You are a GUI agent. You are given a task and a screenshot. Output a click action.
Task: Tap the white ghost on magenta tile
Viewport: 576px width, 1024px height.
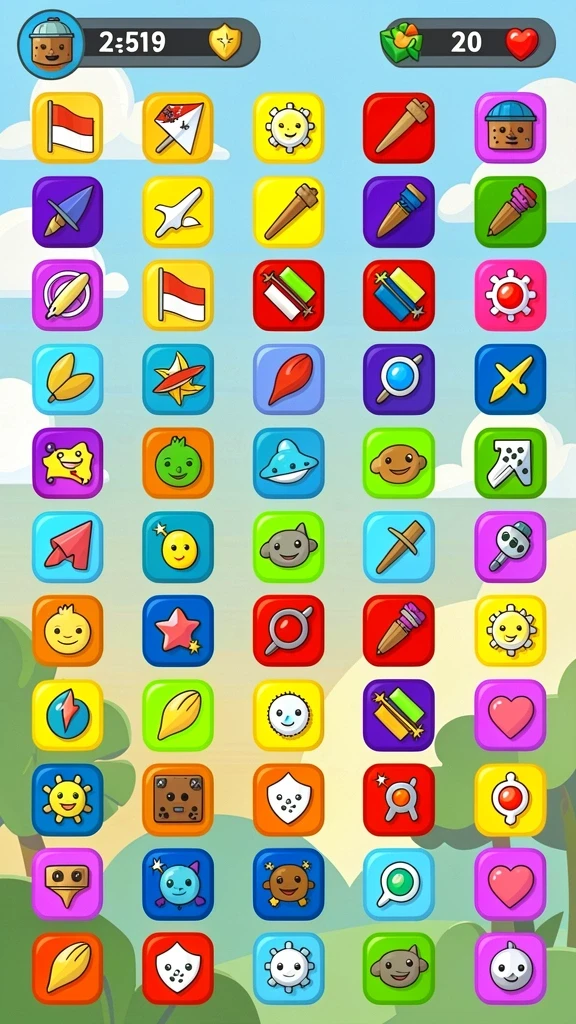pos(510,968)
